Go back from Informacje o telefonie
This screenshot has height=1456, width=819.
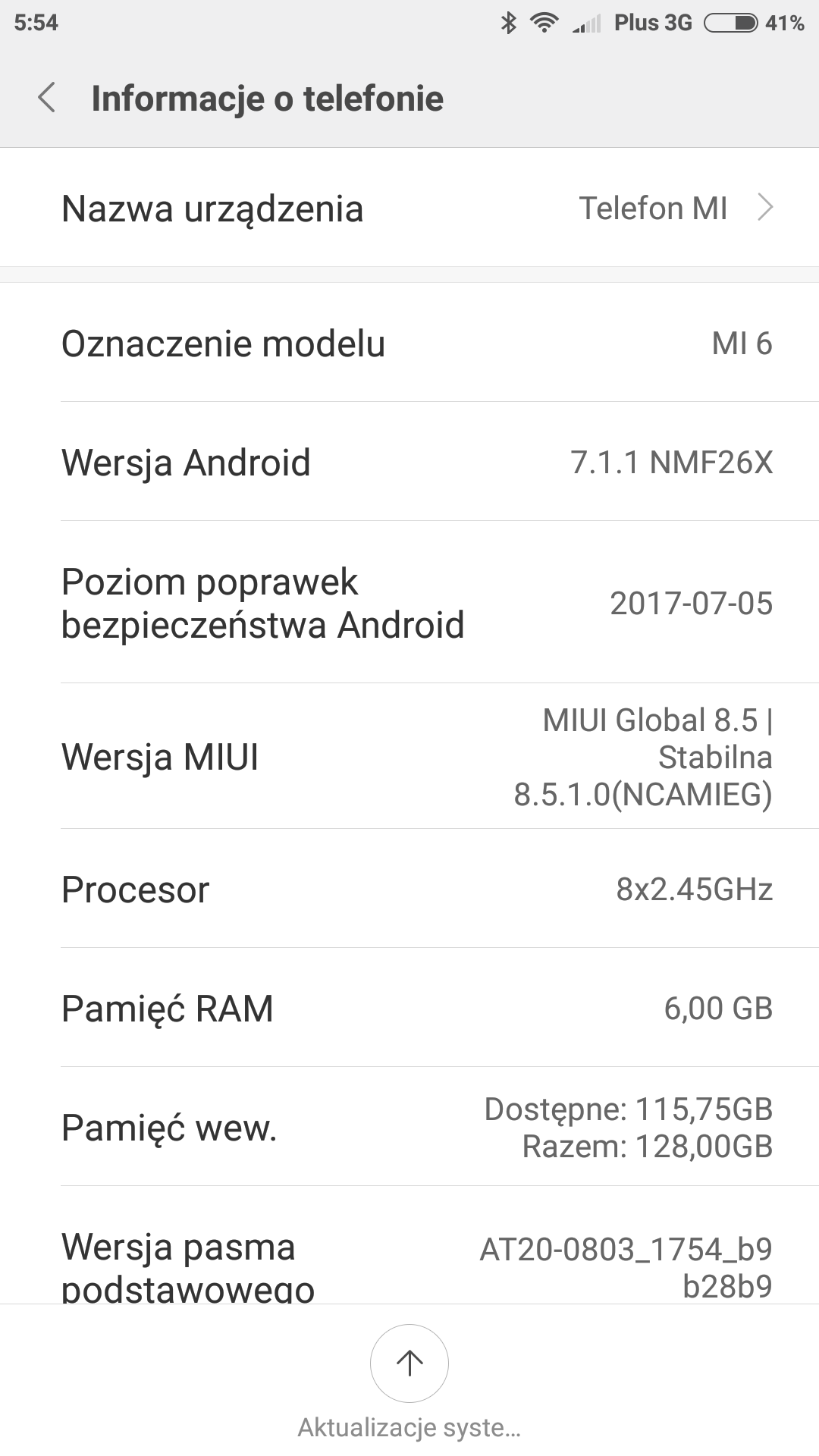[47, 99]
